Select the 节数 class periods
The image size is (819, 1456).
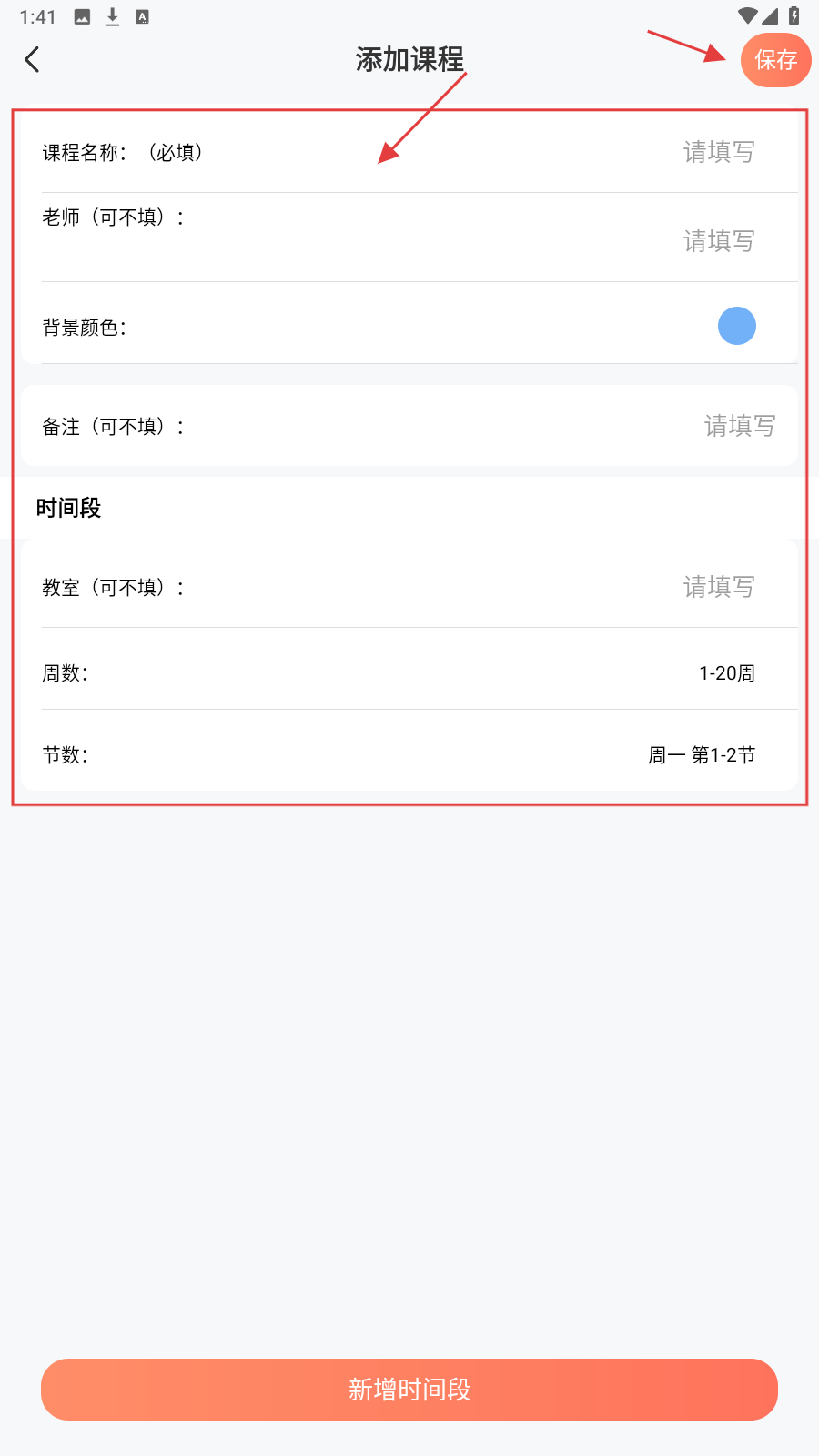[x=701, y=755]
